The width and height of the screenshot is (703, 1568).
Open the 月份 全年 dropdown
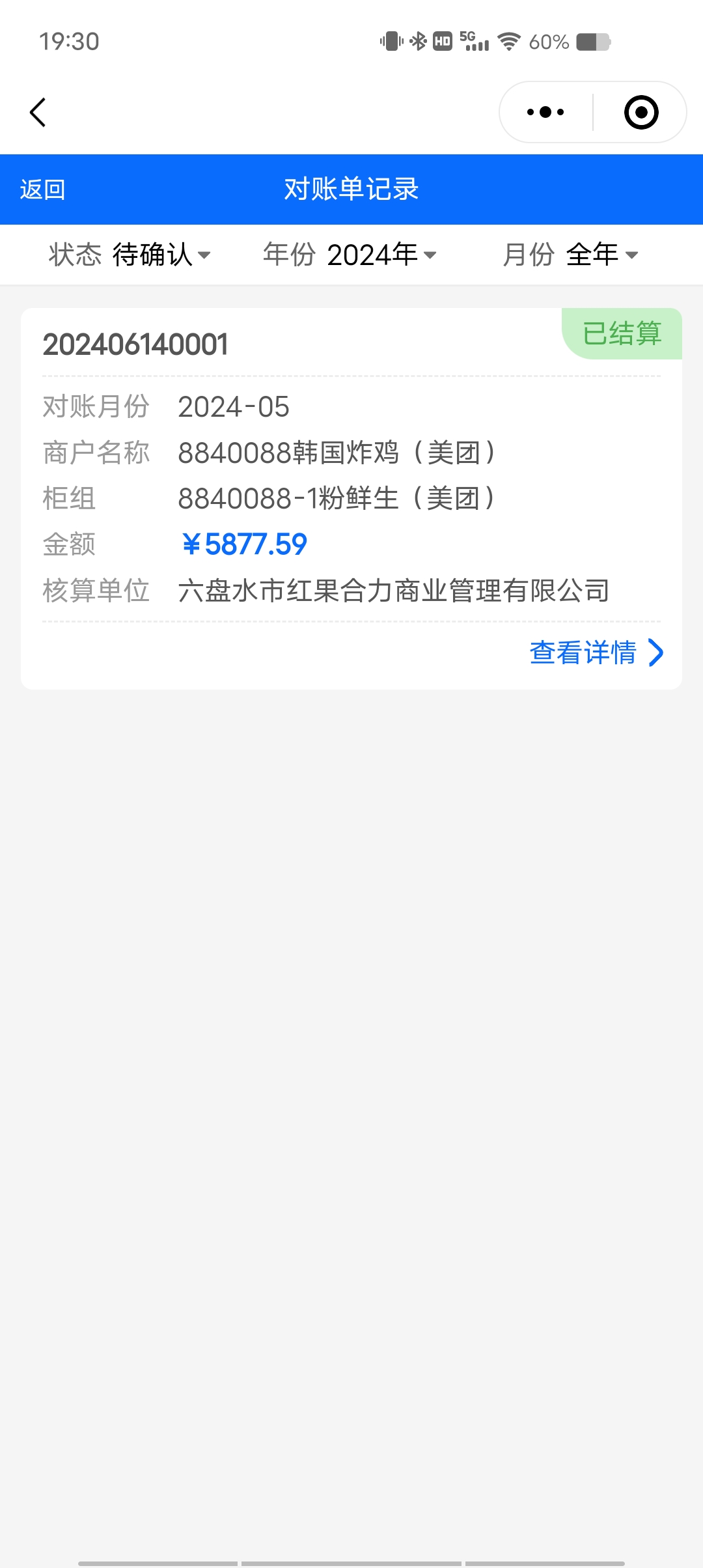(570, 255)
